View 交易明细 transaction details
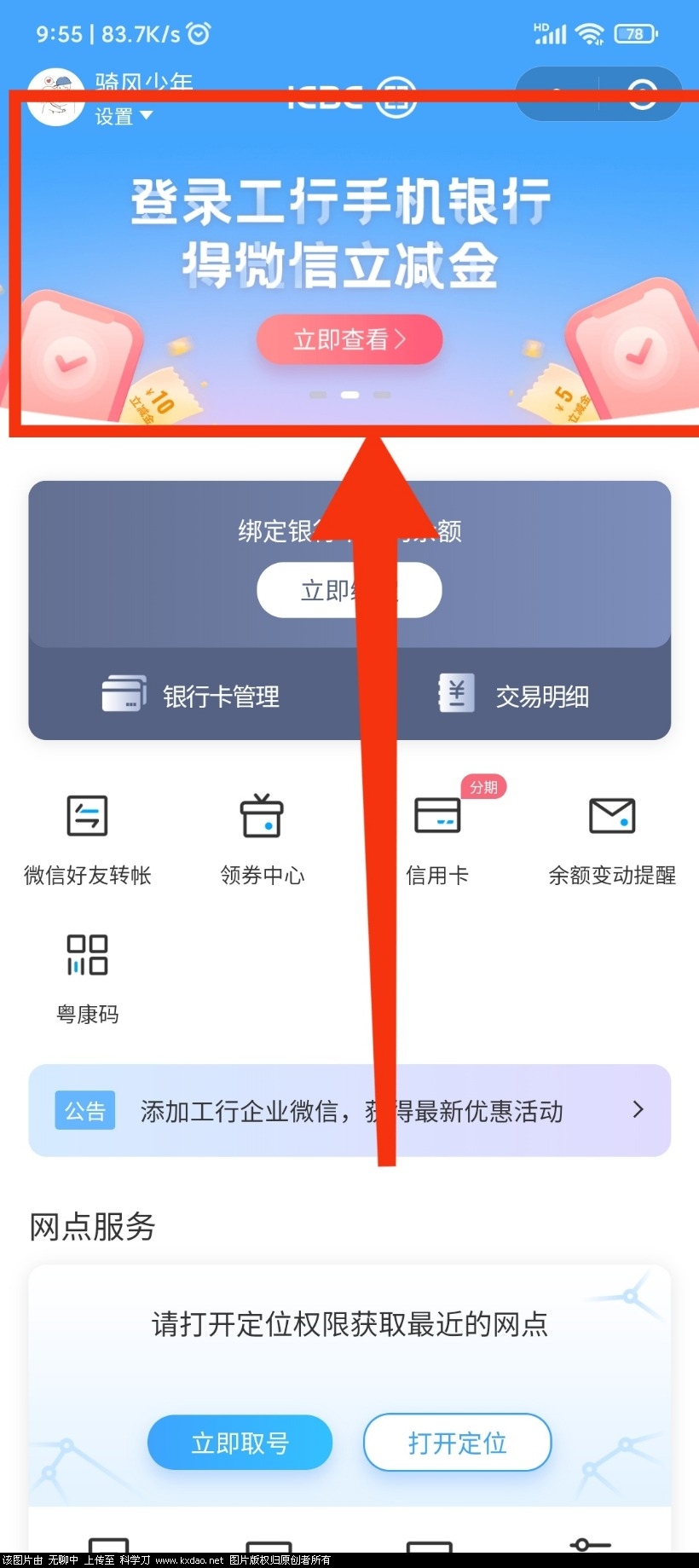 coord(514,696)
